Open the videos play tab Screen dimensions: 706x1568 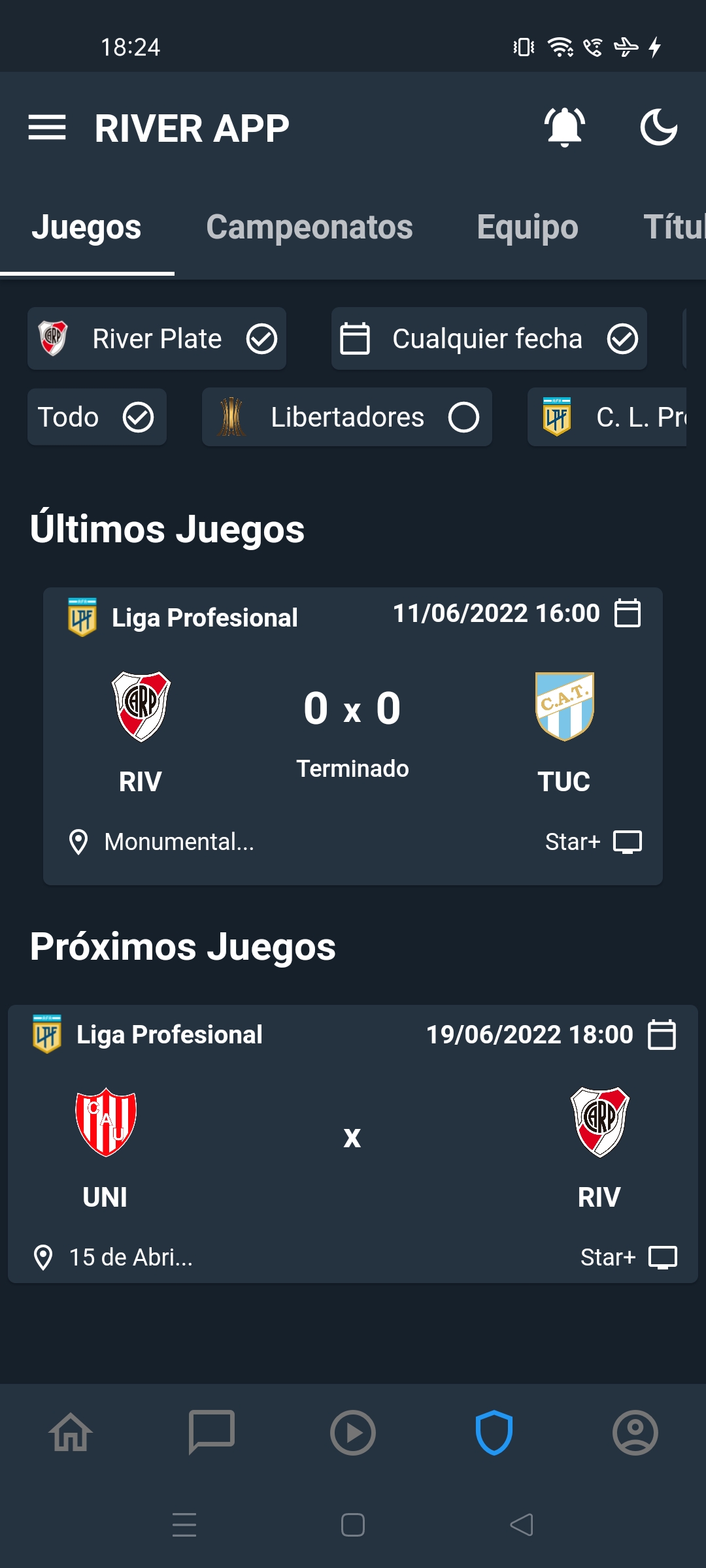click(x=353, y=1433)
